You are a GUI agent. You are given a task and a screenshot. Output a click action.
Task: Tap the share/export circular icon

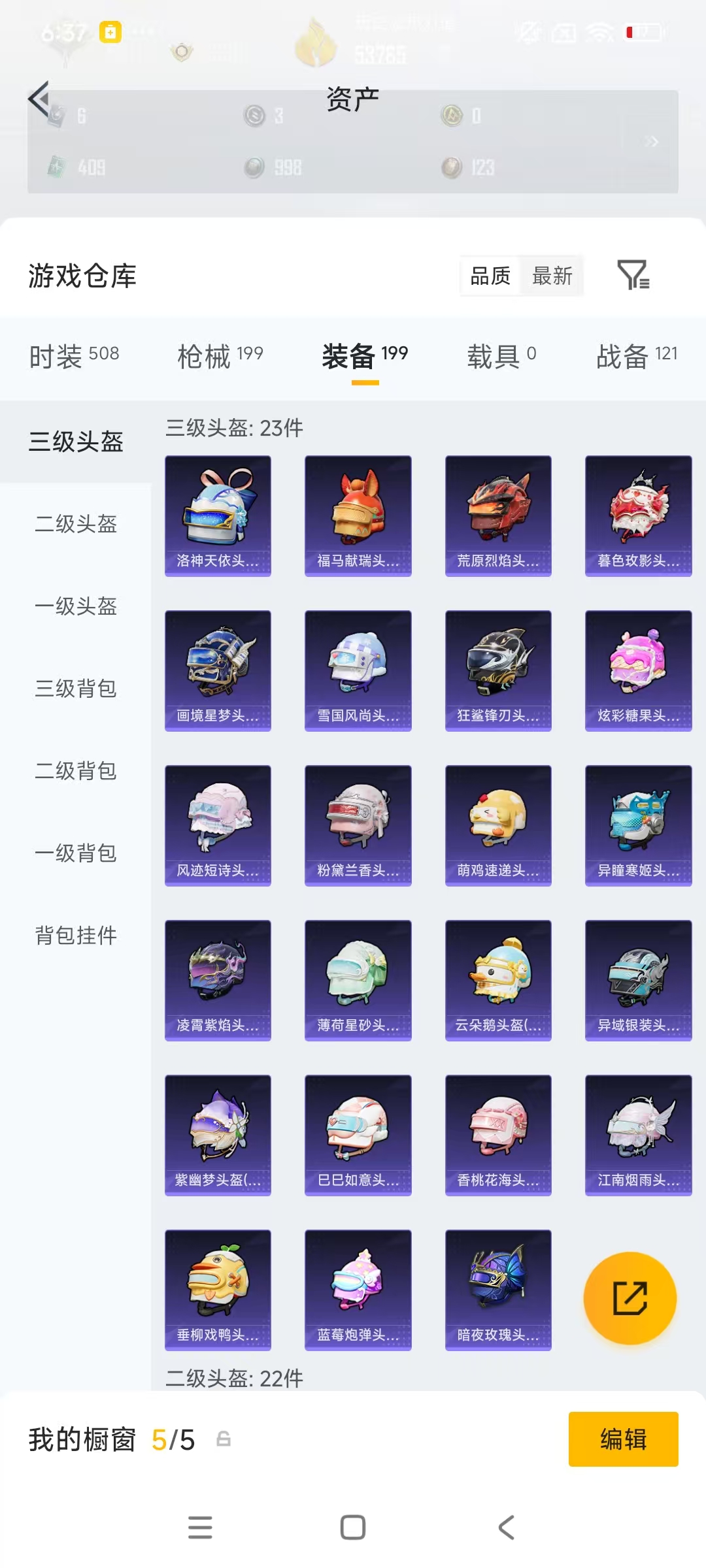tap(630, 1298)
